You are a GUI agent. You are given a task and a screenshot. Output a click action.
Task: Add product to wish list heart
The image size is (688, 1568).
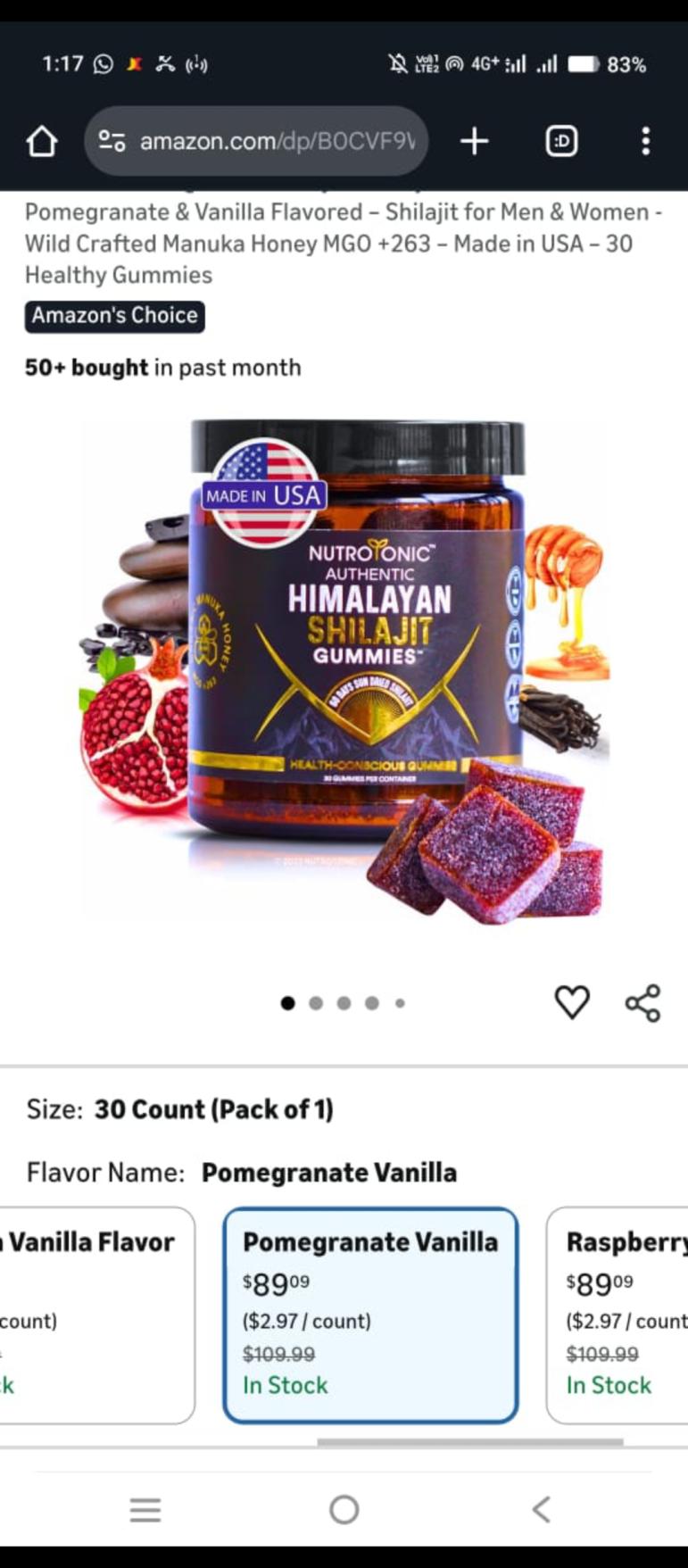(572, 1002)
